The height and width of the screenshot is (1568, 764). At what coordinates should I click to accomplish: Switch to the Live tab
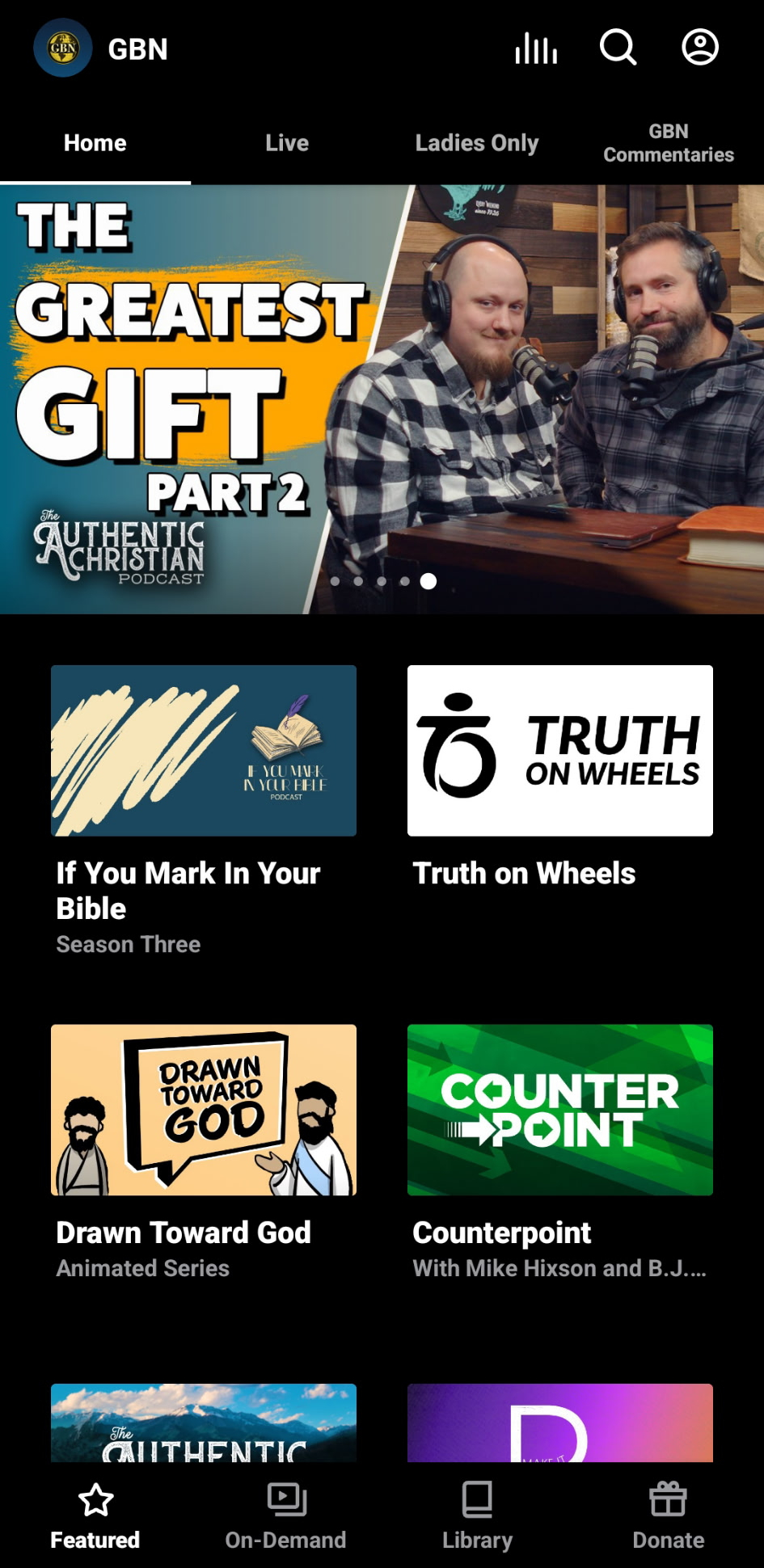pyautogui.click(x=287, y=143)
